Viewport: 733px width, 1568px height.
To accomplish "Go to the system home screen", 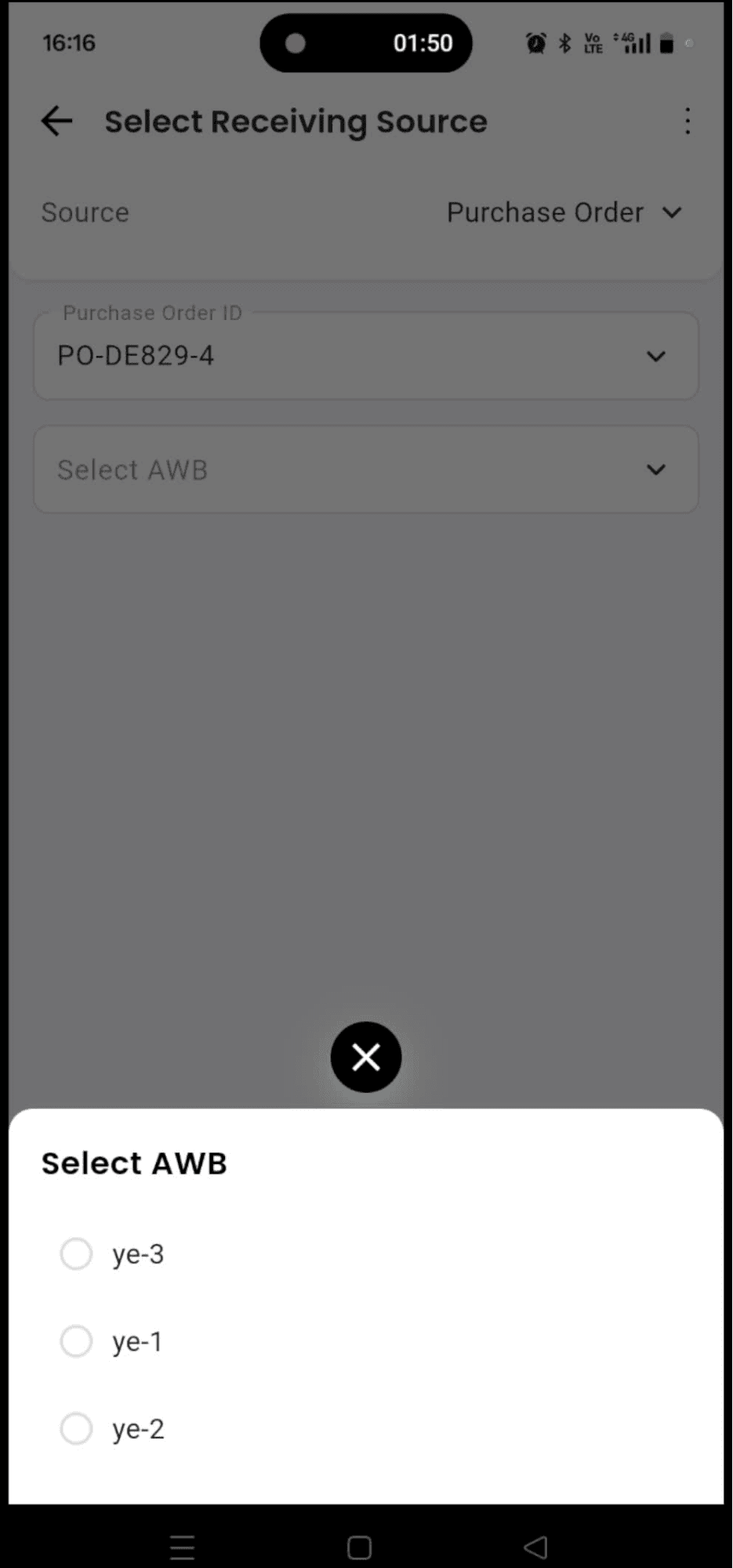I will (359, 1547).
